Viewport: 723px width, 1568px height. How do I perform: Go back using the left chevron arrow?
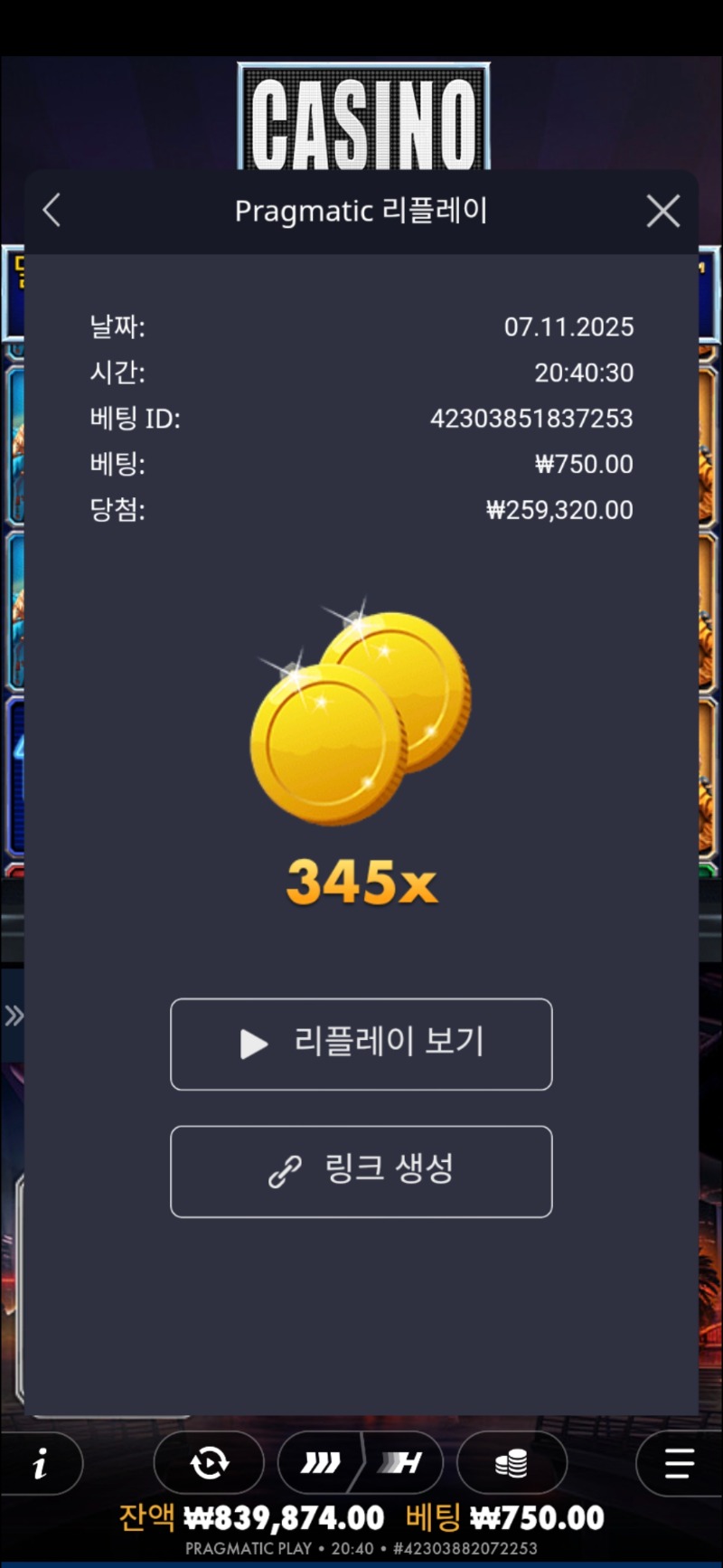51,210
